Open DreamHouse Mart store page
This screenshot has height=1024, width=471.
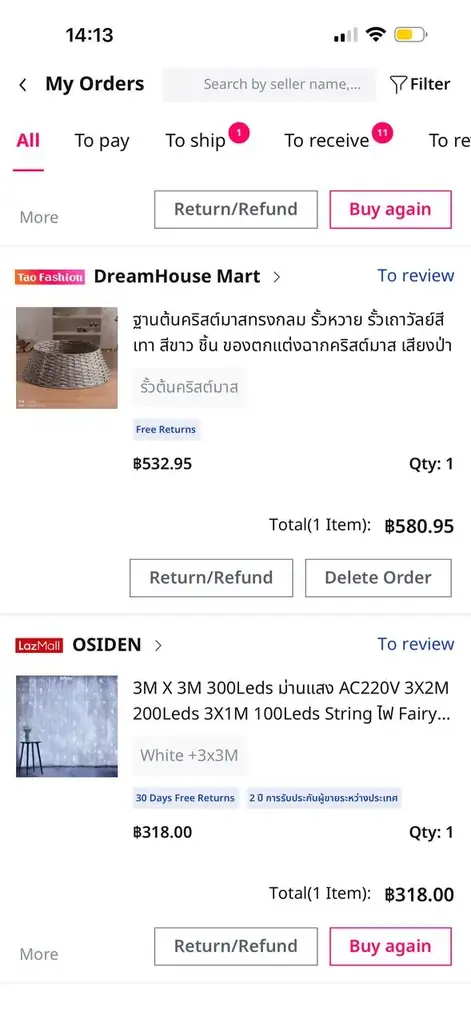pos(177,276)
